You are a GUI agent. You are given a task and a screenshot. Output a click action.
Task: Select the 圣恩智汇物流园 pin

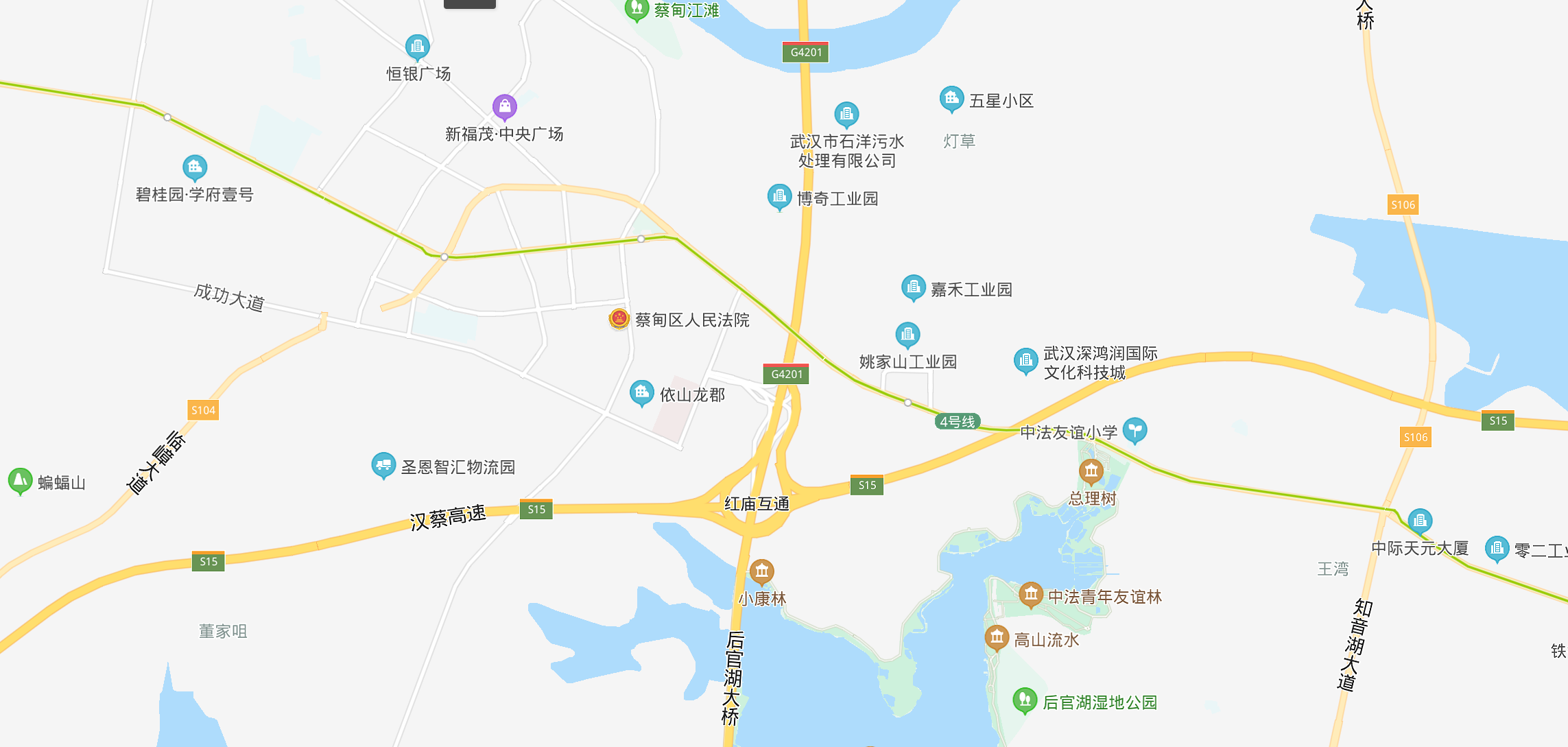tap(383, 465)
